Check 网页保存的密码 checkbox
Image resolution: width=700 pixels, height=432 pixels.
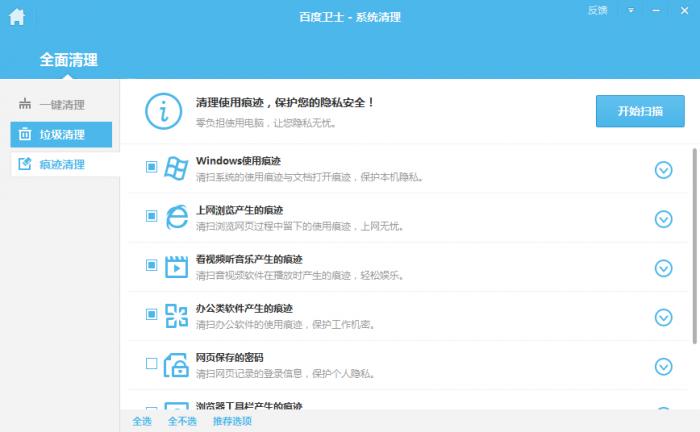152,363
